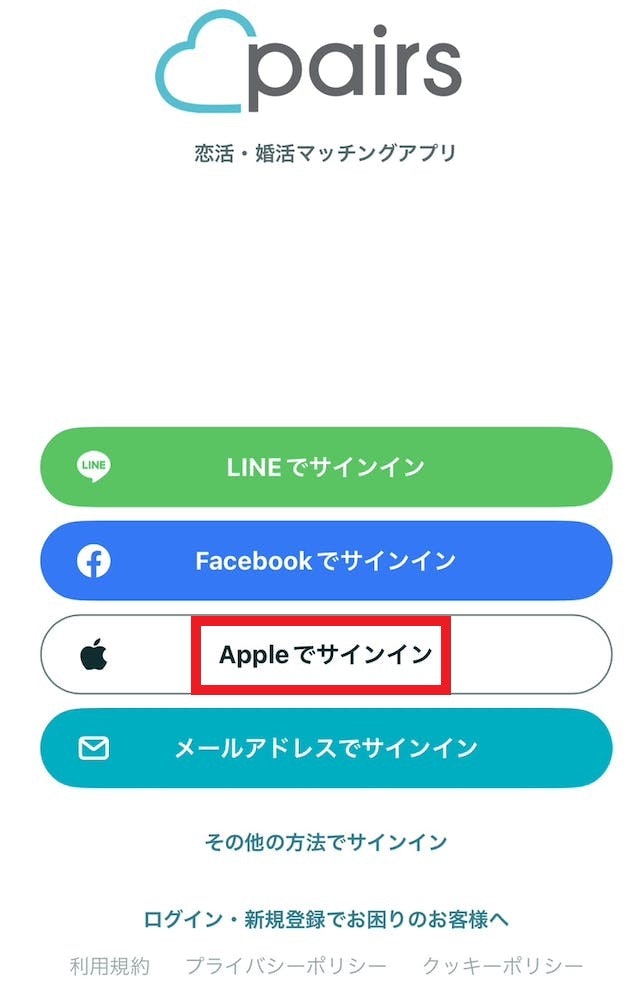This screenshot has height=990, width=640.
Task: Choose Appleでサインイン button
Action: point(325,655)
